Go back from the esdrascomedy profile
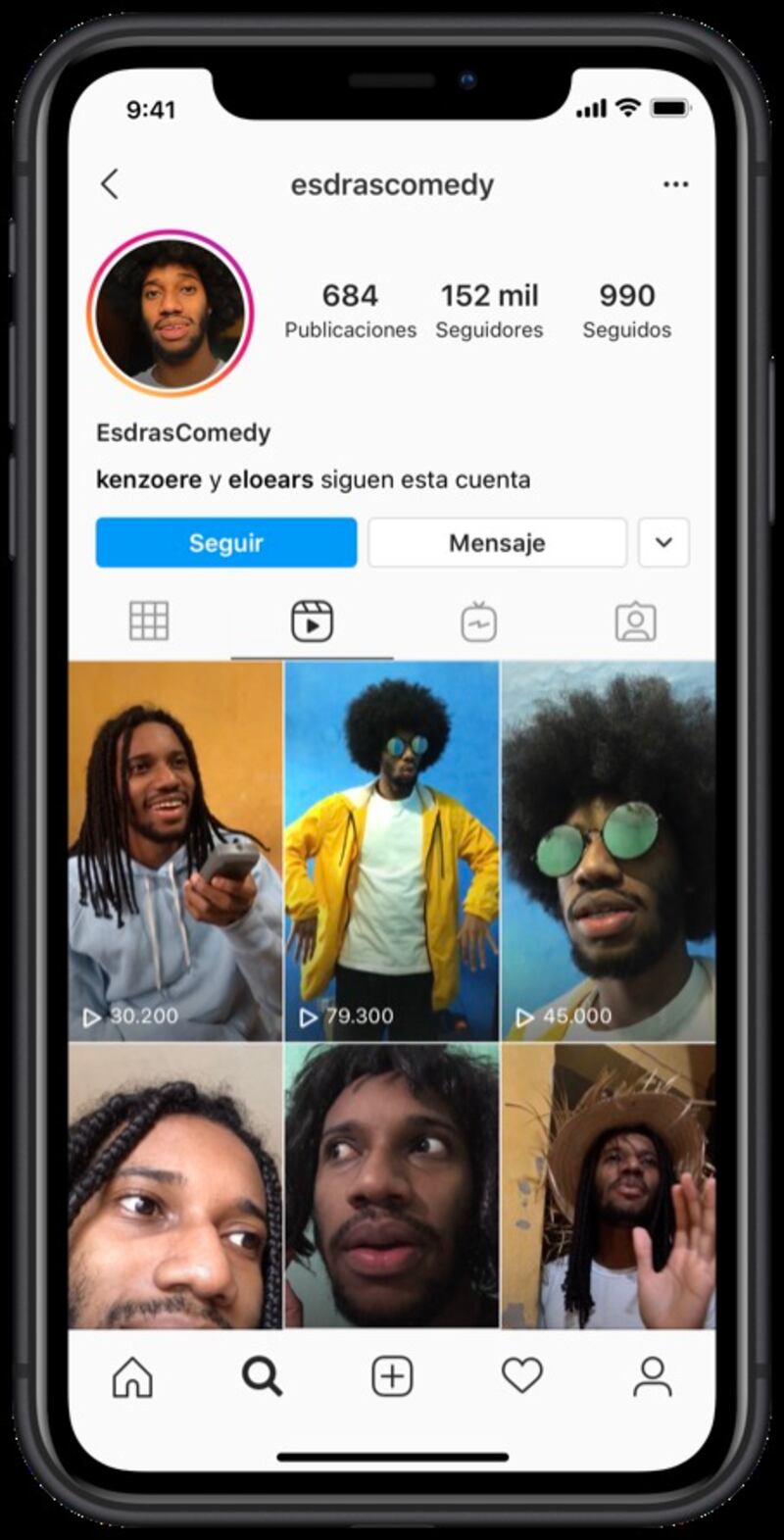The width and height of the screenshot is (784, 1540). tap(110, 183)
